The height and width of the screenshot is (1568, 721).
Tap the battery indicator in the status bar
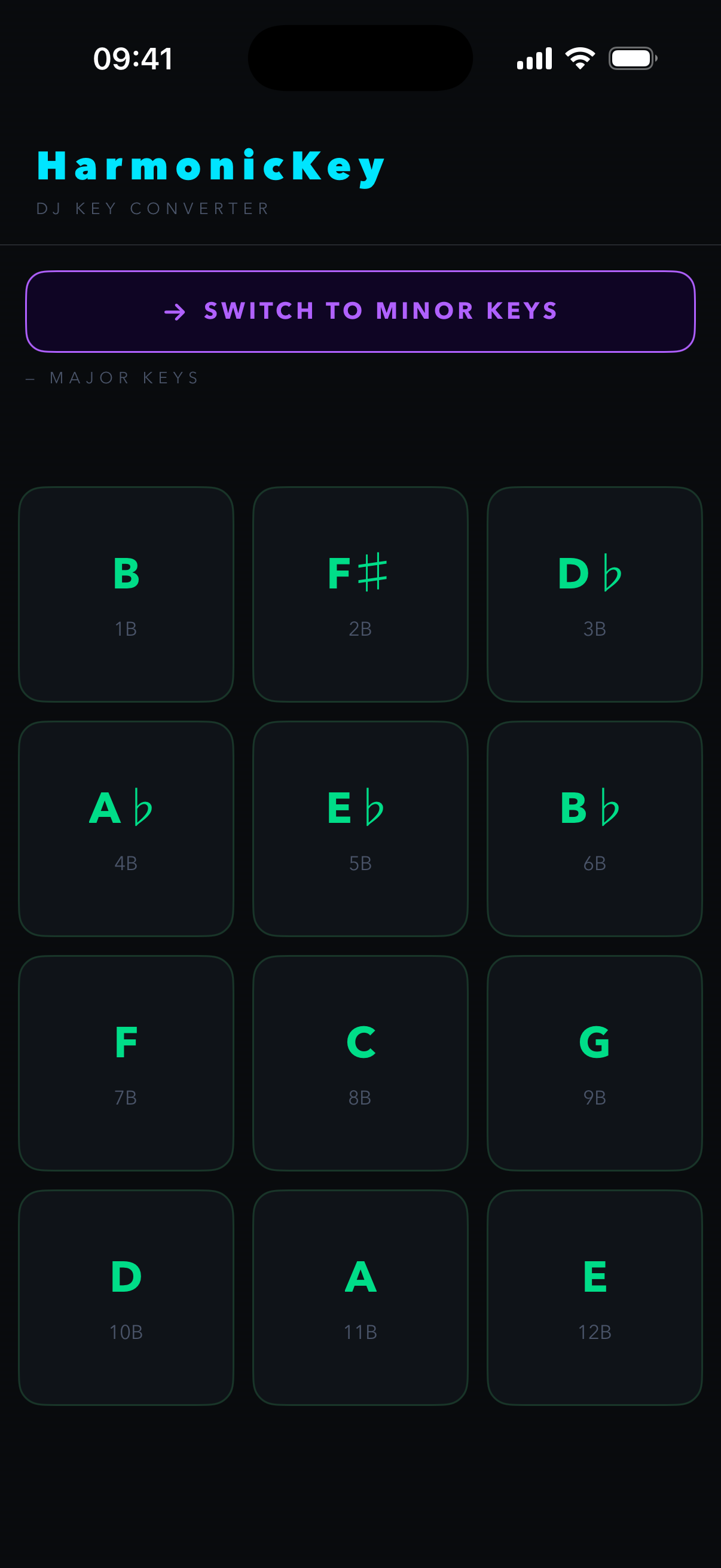[x=631, y=59]
